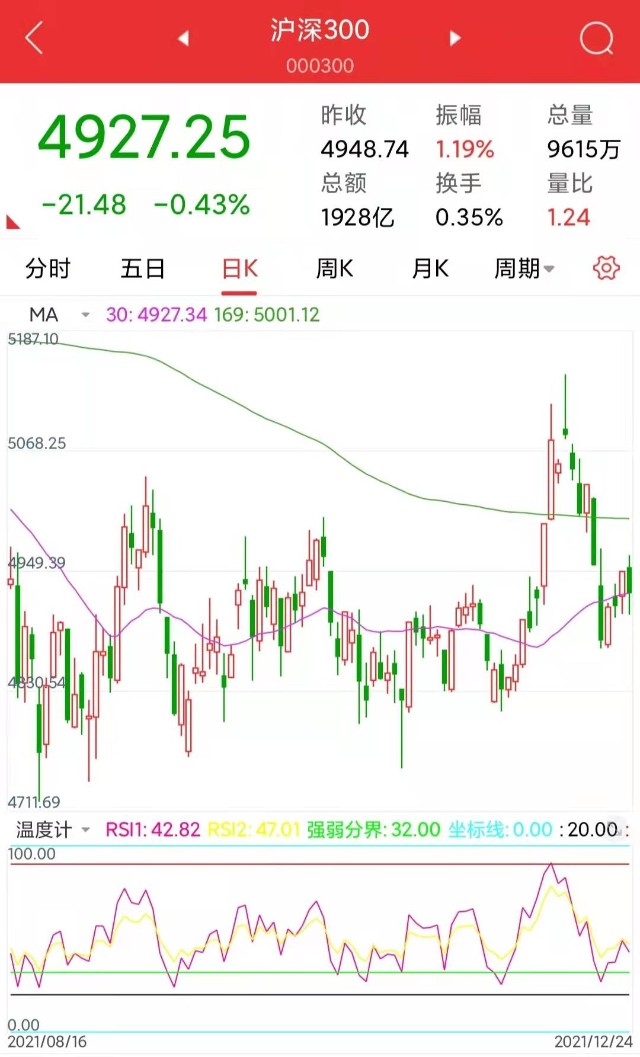
Task: Switch to the 分时 chart tab
Action: (x=48, y=268)
